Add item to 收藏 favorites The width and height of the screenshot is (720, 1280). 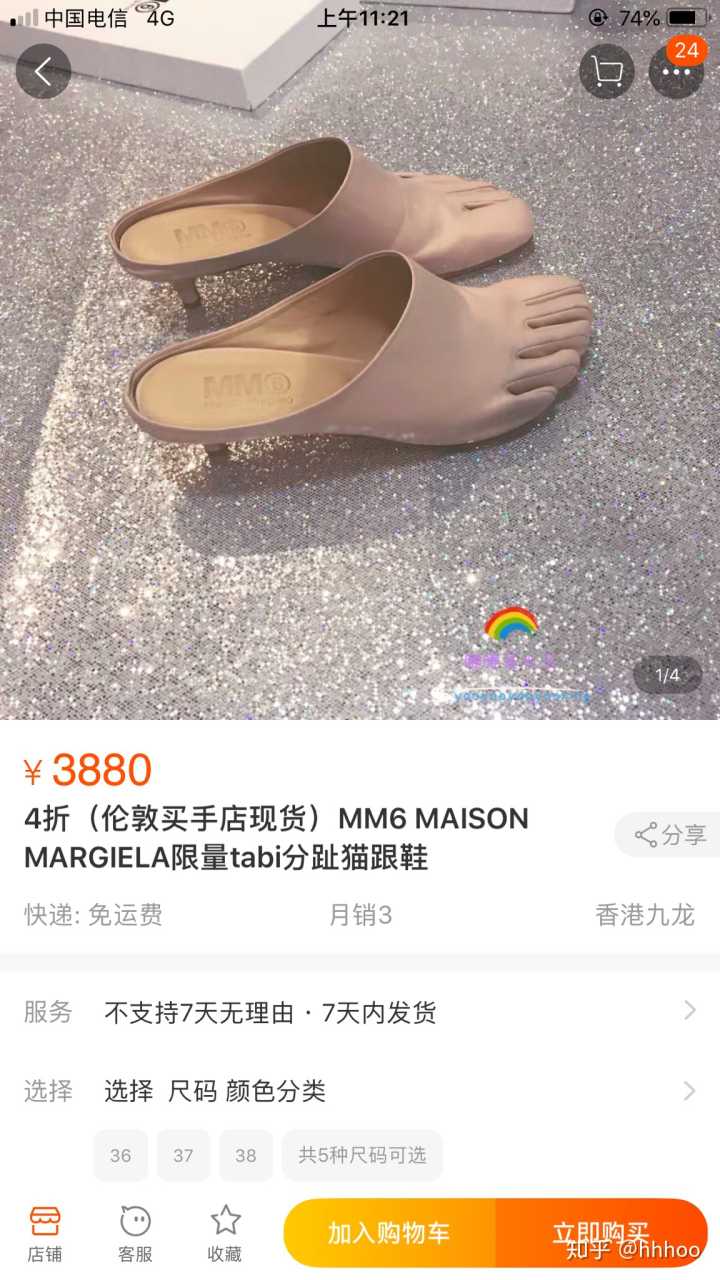[225, 1232]
